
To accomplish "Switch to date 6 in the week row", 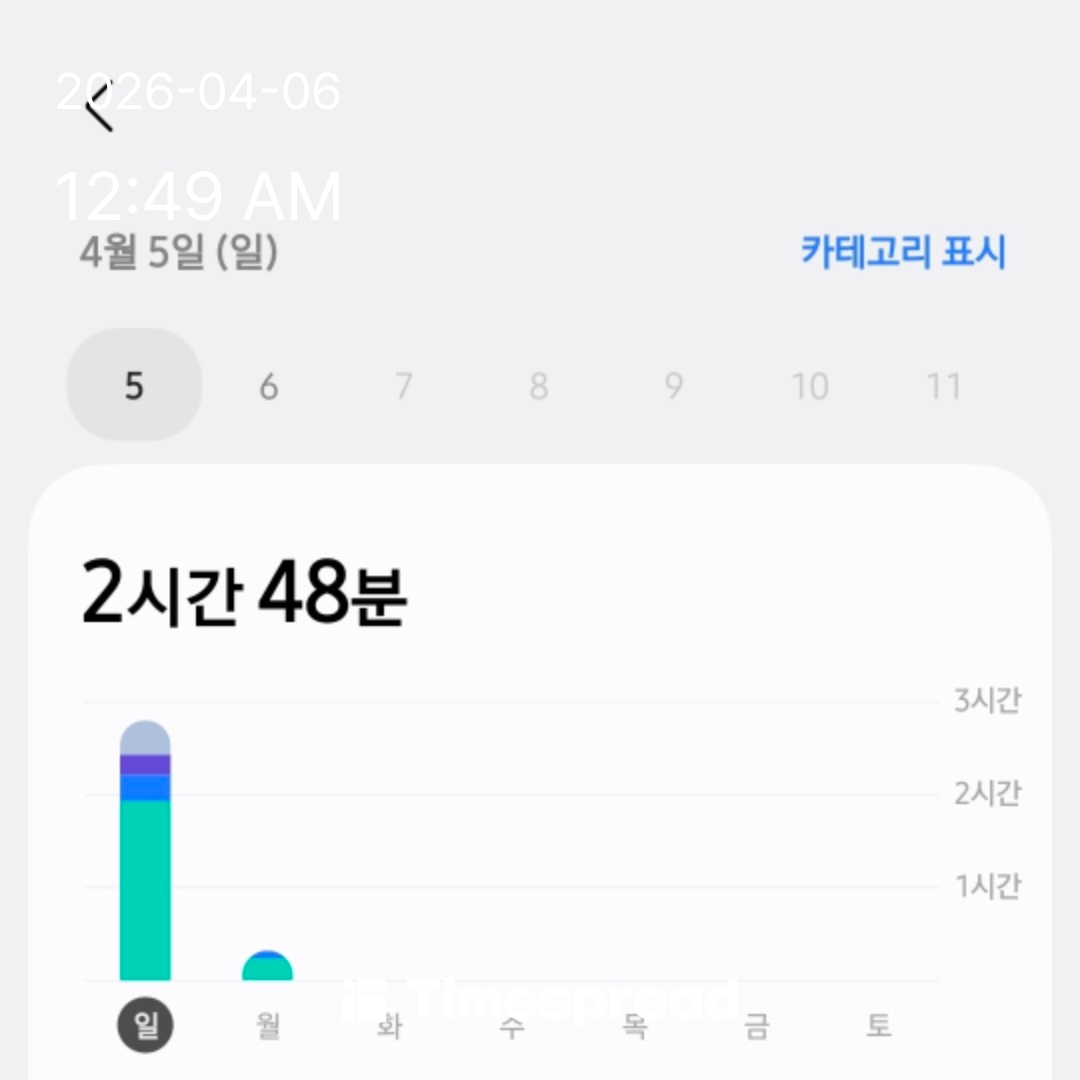I will point(268,386).
